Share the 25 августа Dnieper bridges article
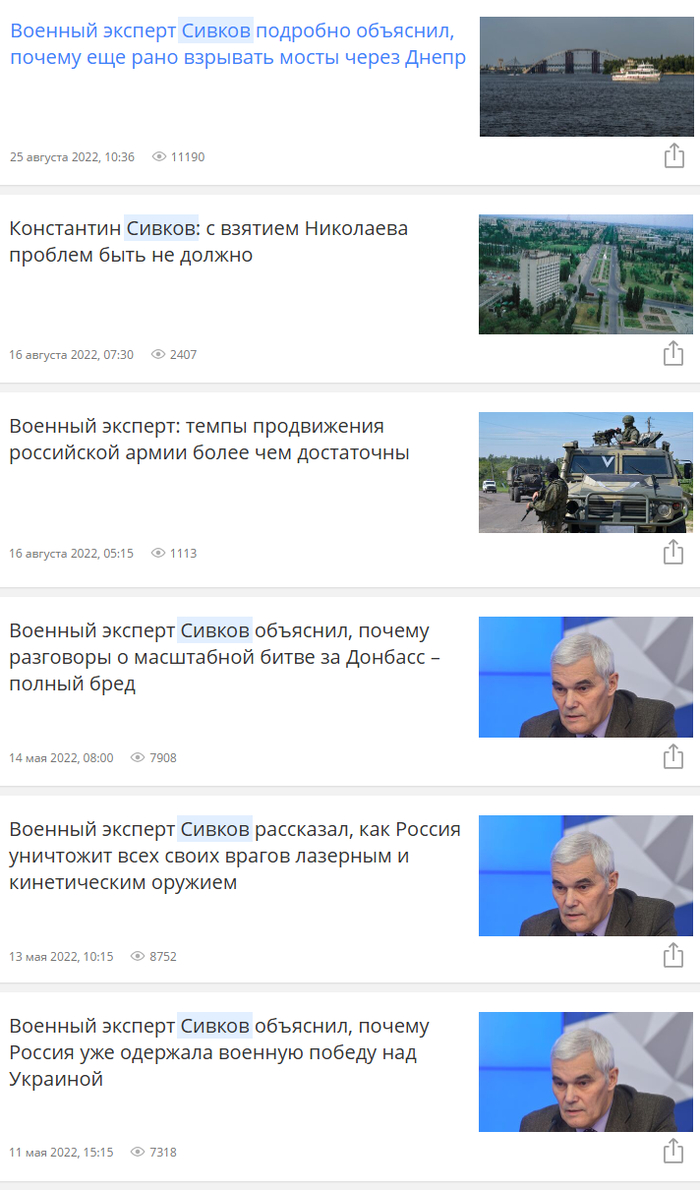The width and height of the screenshot is (700, 1190). pyautogui.click(x=674, y=156)
